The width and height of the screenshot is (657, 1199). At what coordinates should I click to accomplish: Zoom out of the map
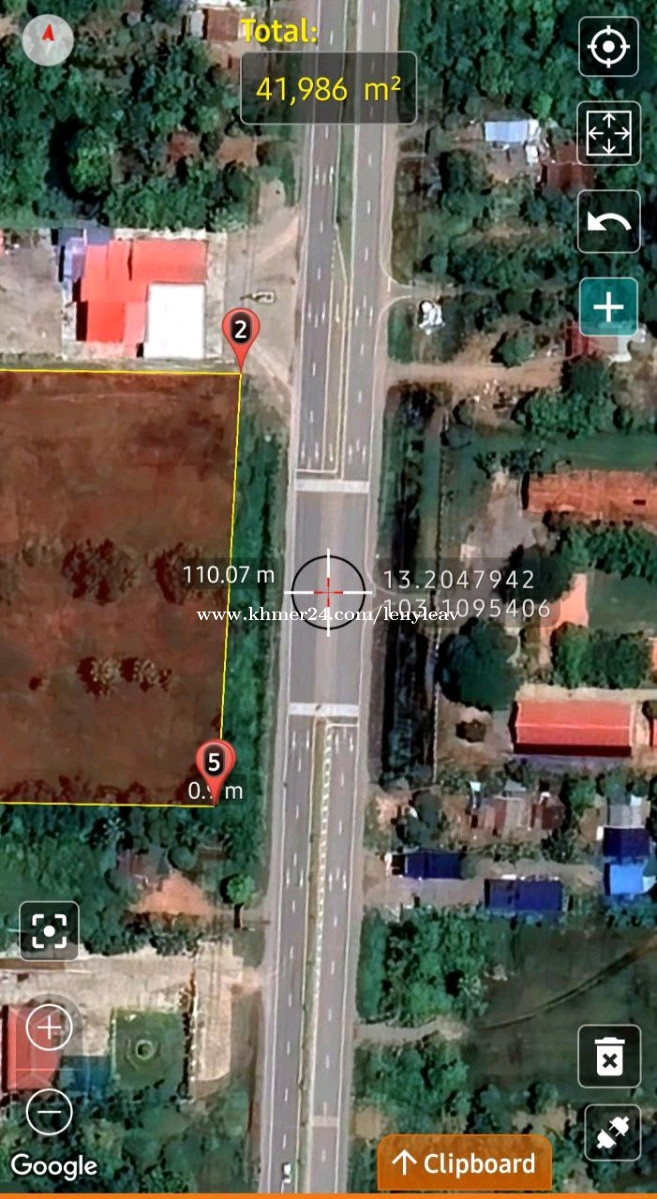click(x=49, y=1112)
